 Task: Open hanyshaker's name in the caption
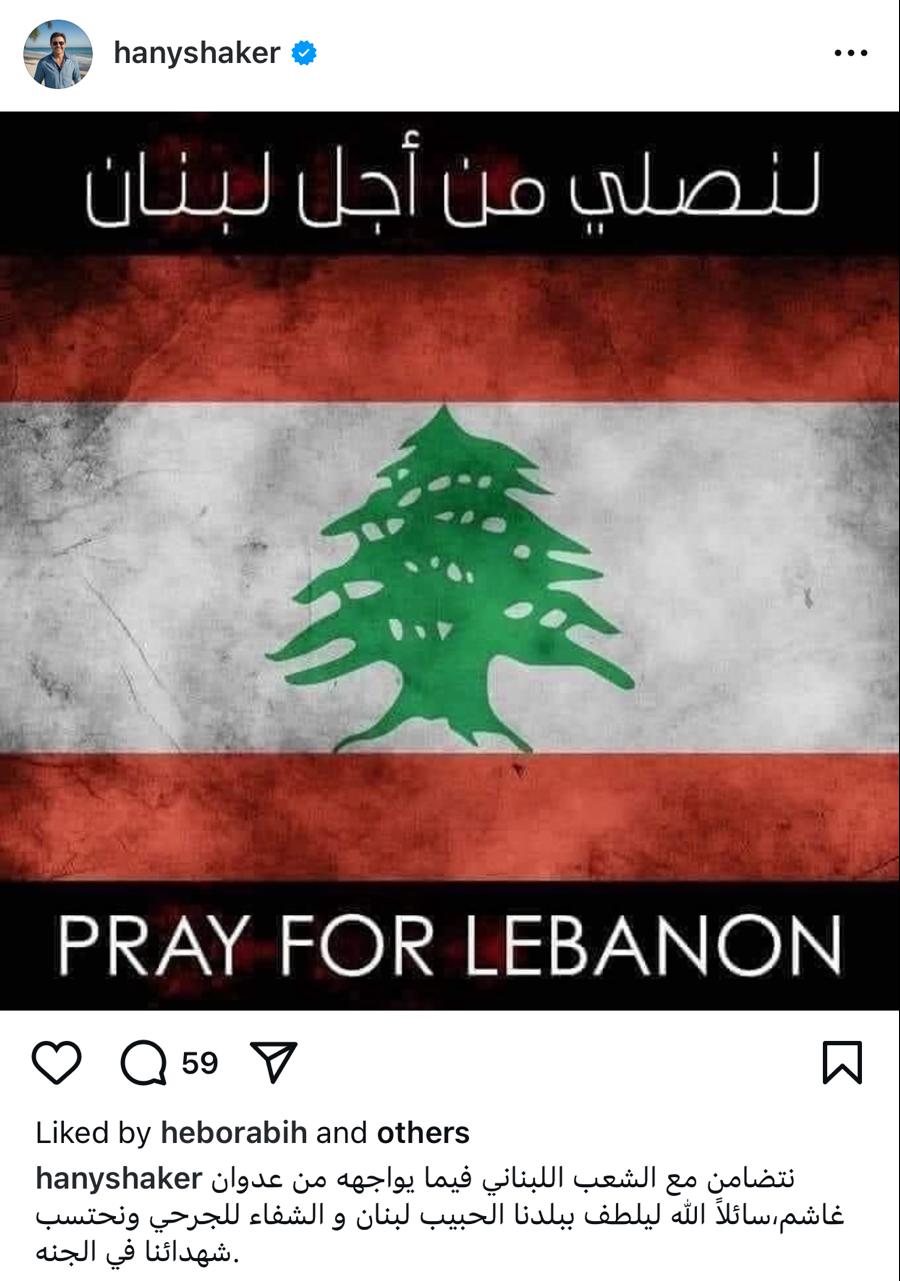click(x=119, y=1178)
